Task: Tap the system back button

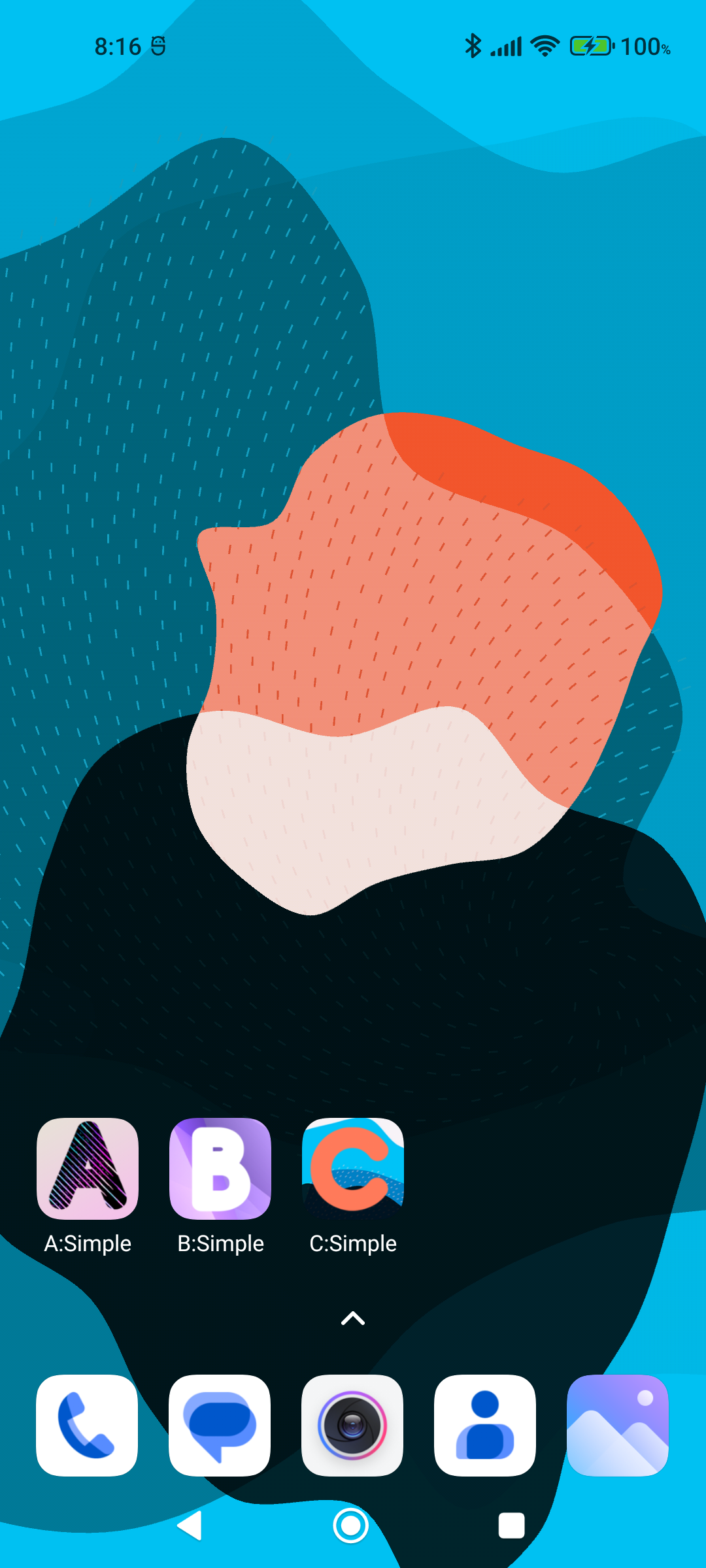Action: coord(190,1526)
